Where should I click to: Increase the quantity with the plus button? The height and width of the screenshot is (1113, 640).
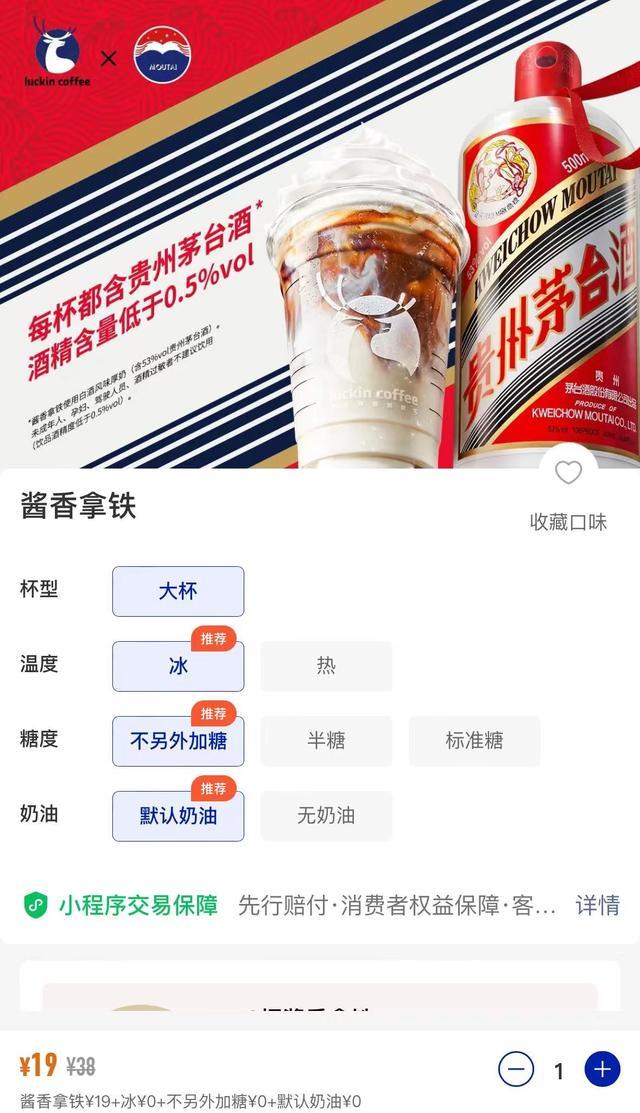602,1069
